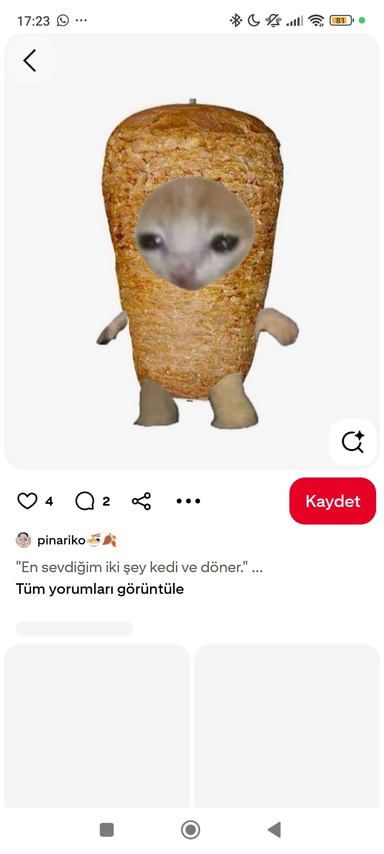The width and height of the screenshot is (384, 854).
Task: Like the pin with the heart icon
Action: tap(27, 501)
